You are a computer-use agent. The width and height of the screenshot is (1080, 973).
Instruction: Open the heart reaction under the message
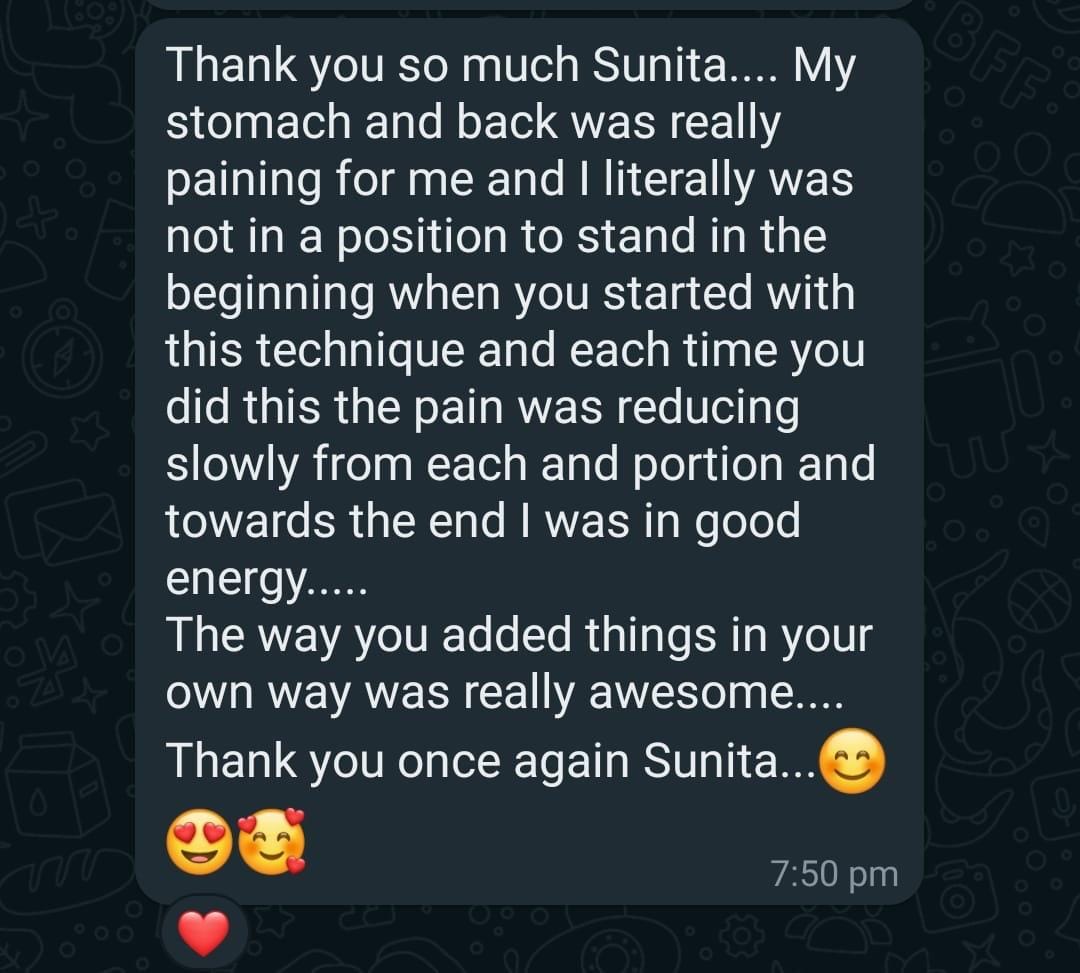pyautogui.click(x=203, y=933)
